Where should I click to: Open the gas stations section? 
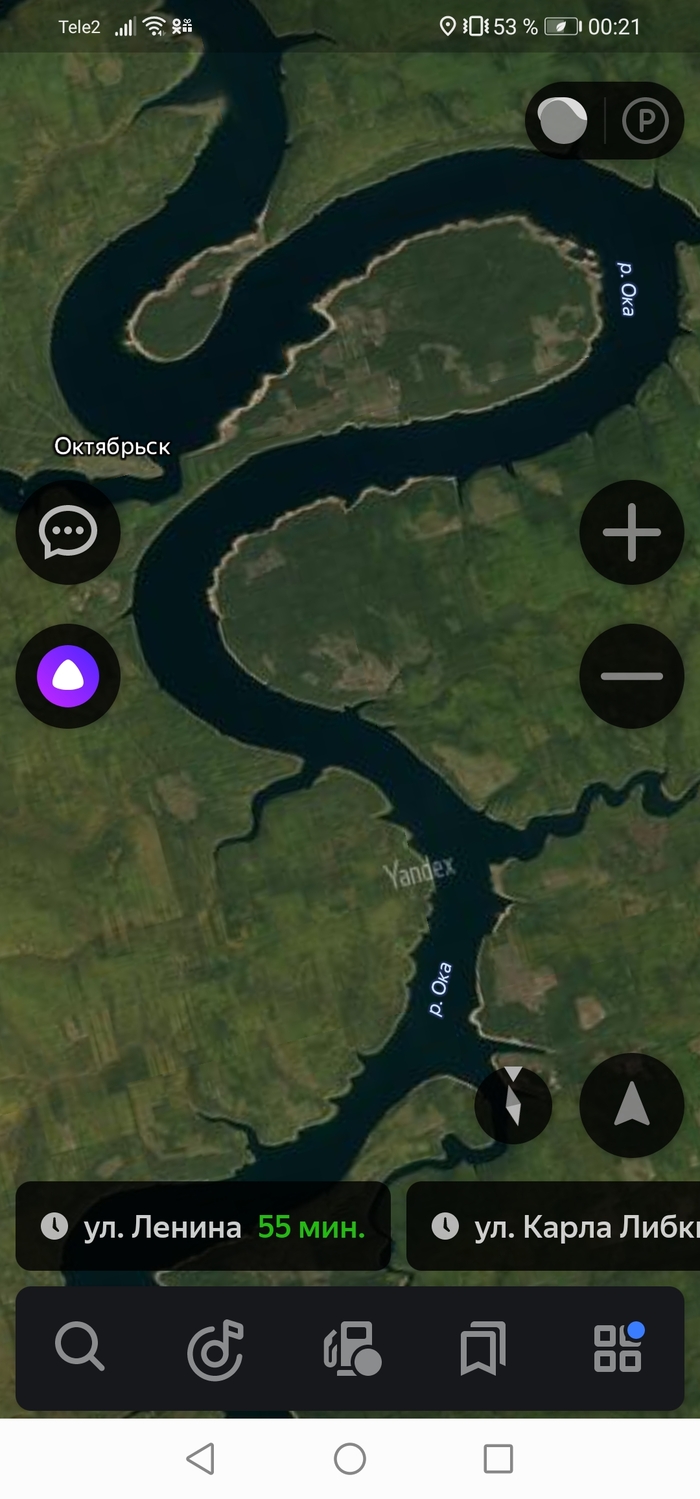point(351,1349)
